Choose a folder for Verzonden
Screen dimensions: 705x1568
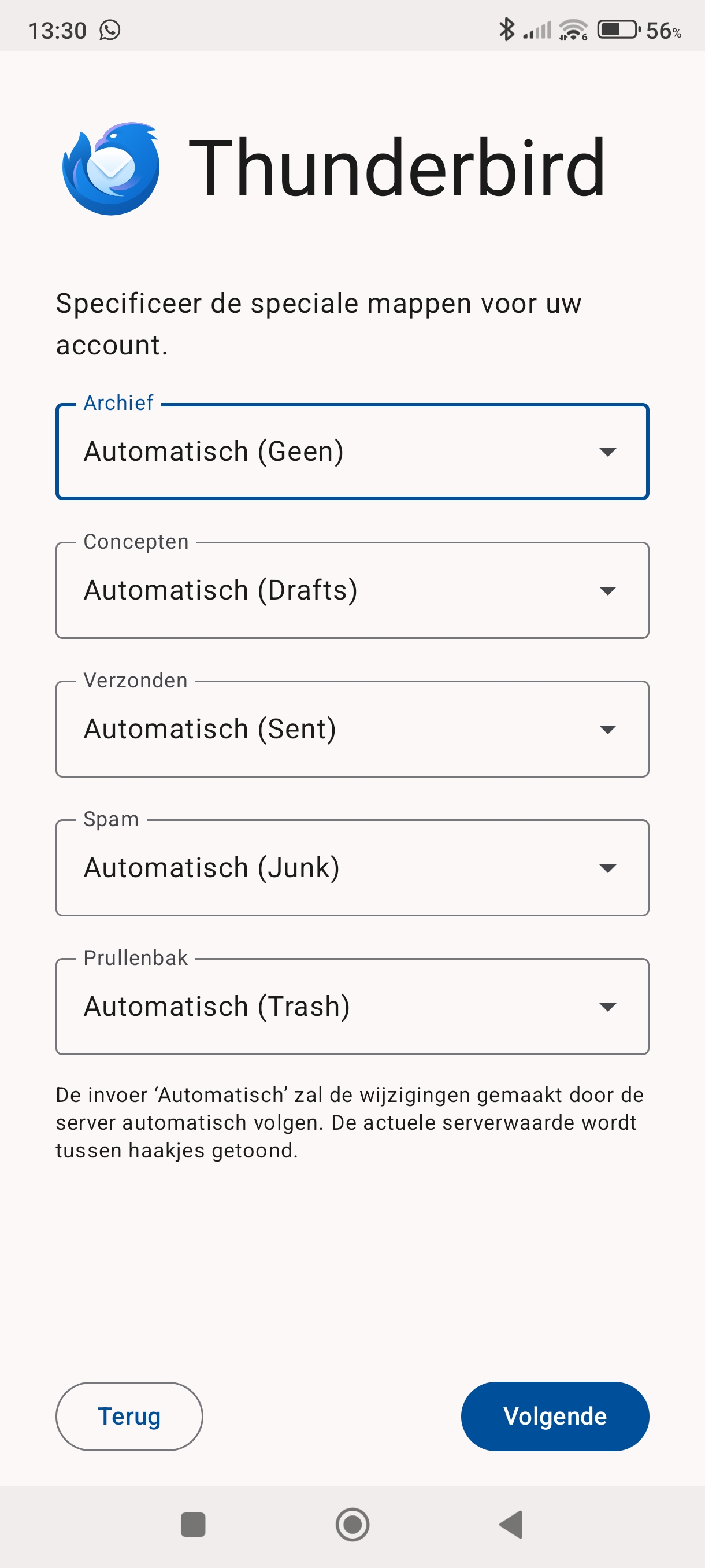tap(351, 729)
